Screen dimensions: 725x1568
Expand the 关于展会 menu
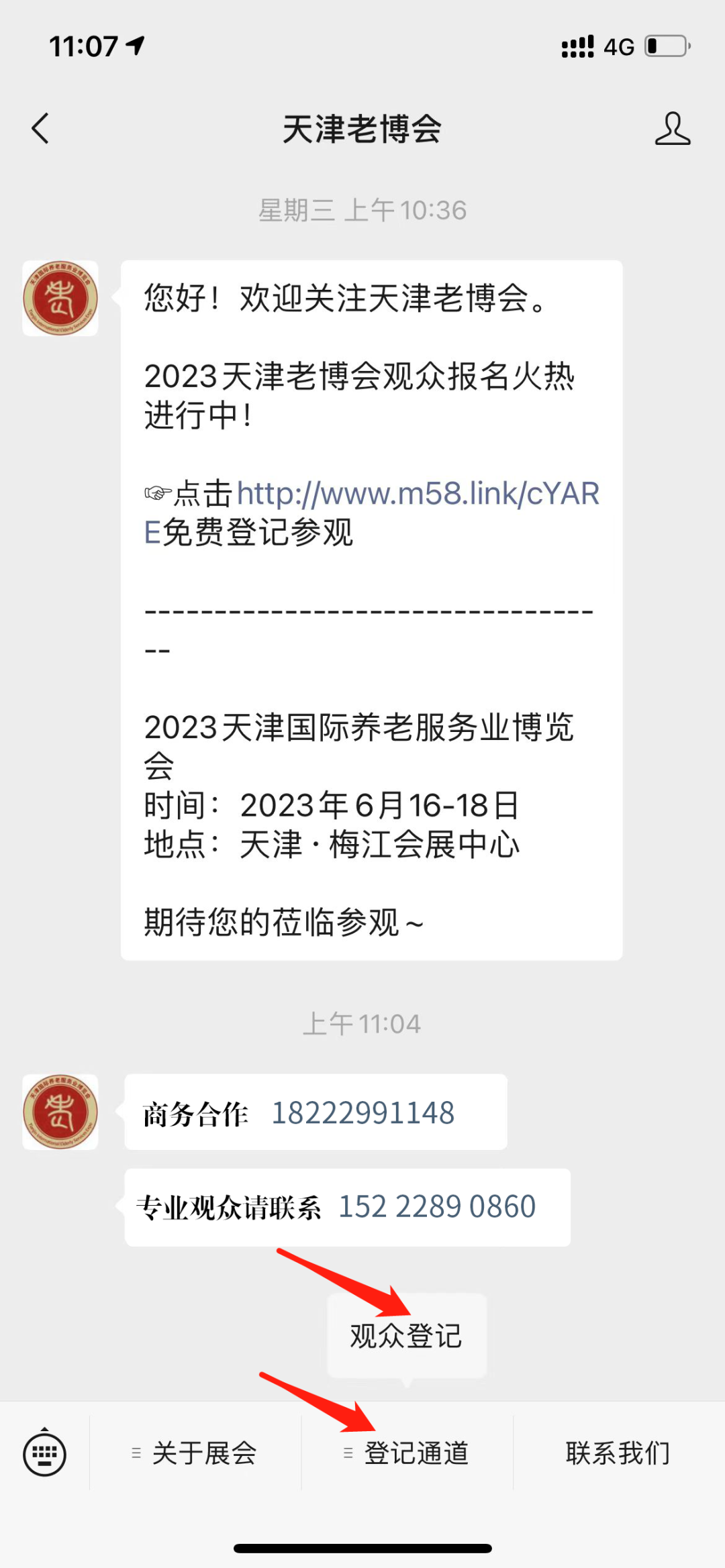pos(195,1453)
